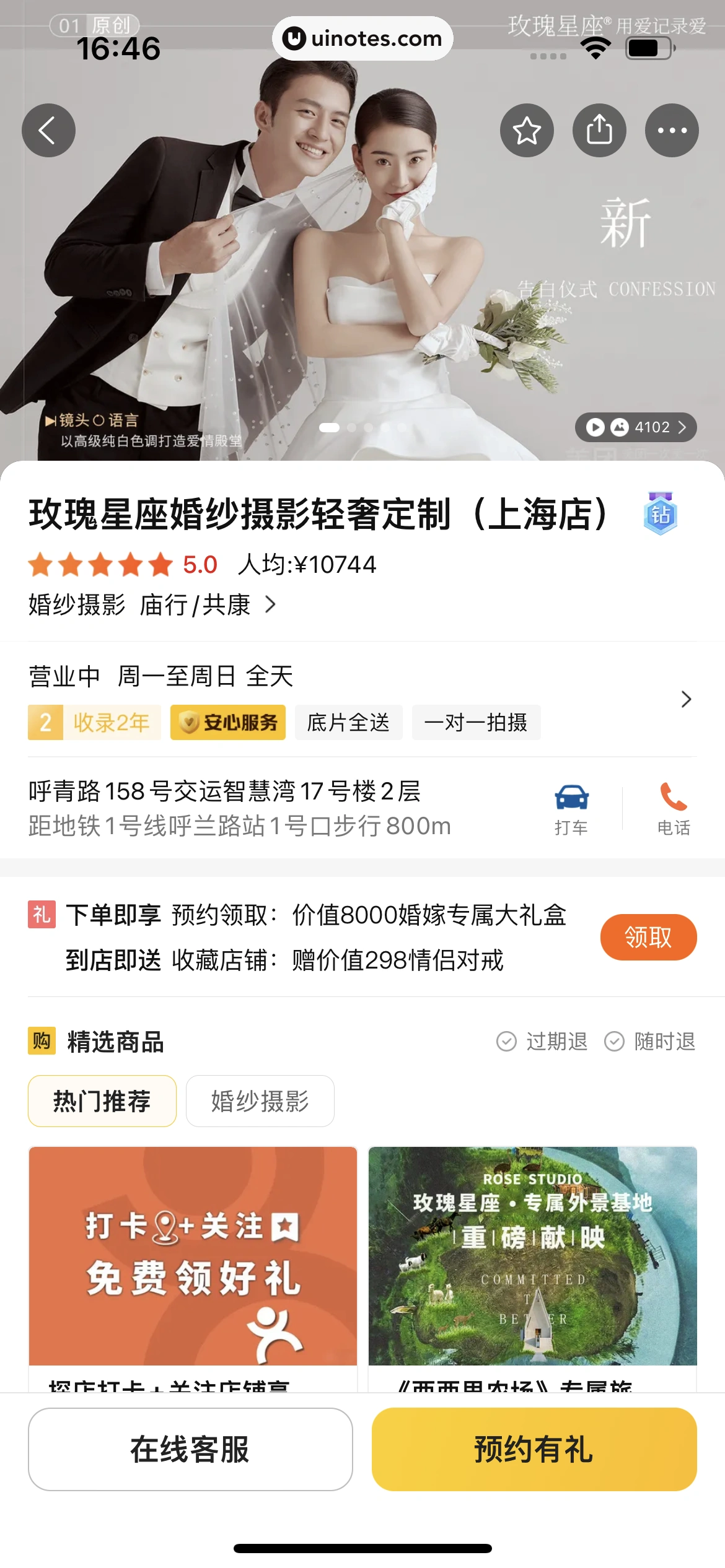
Task: Open the 打卡+关注 免费领好礼 product card
Action: [x=193, y=1257]
